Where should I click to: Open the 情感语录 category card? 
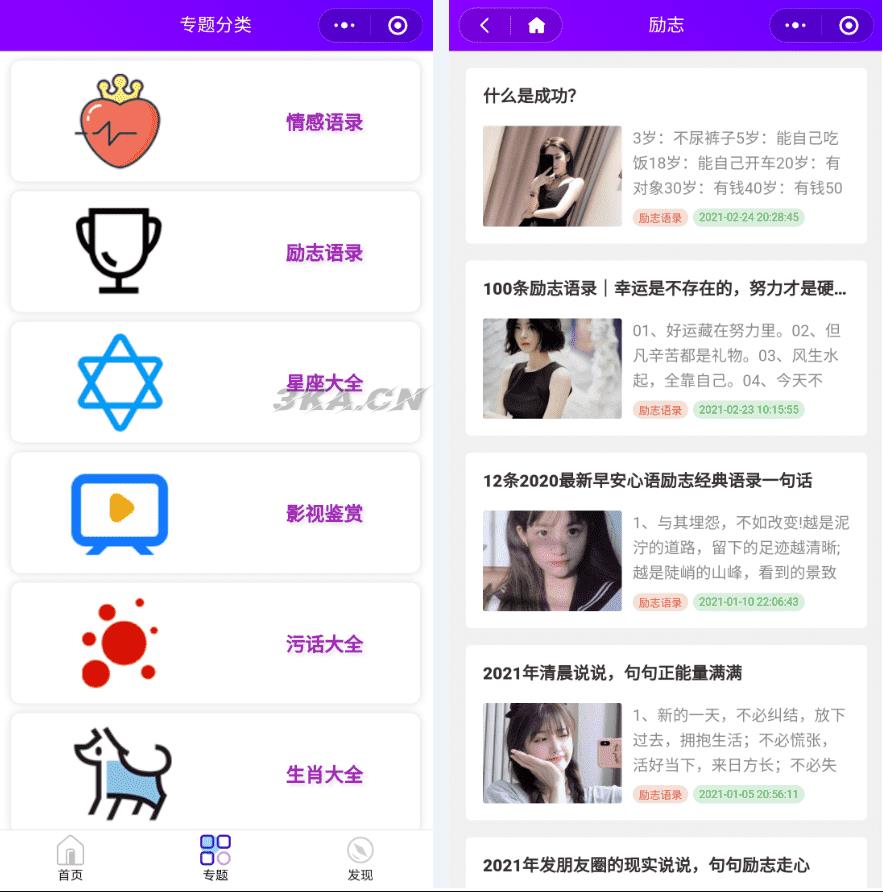click(x=215, y=122)
